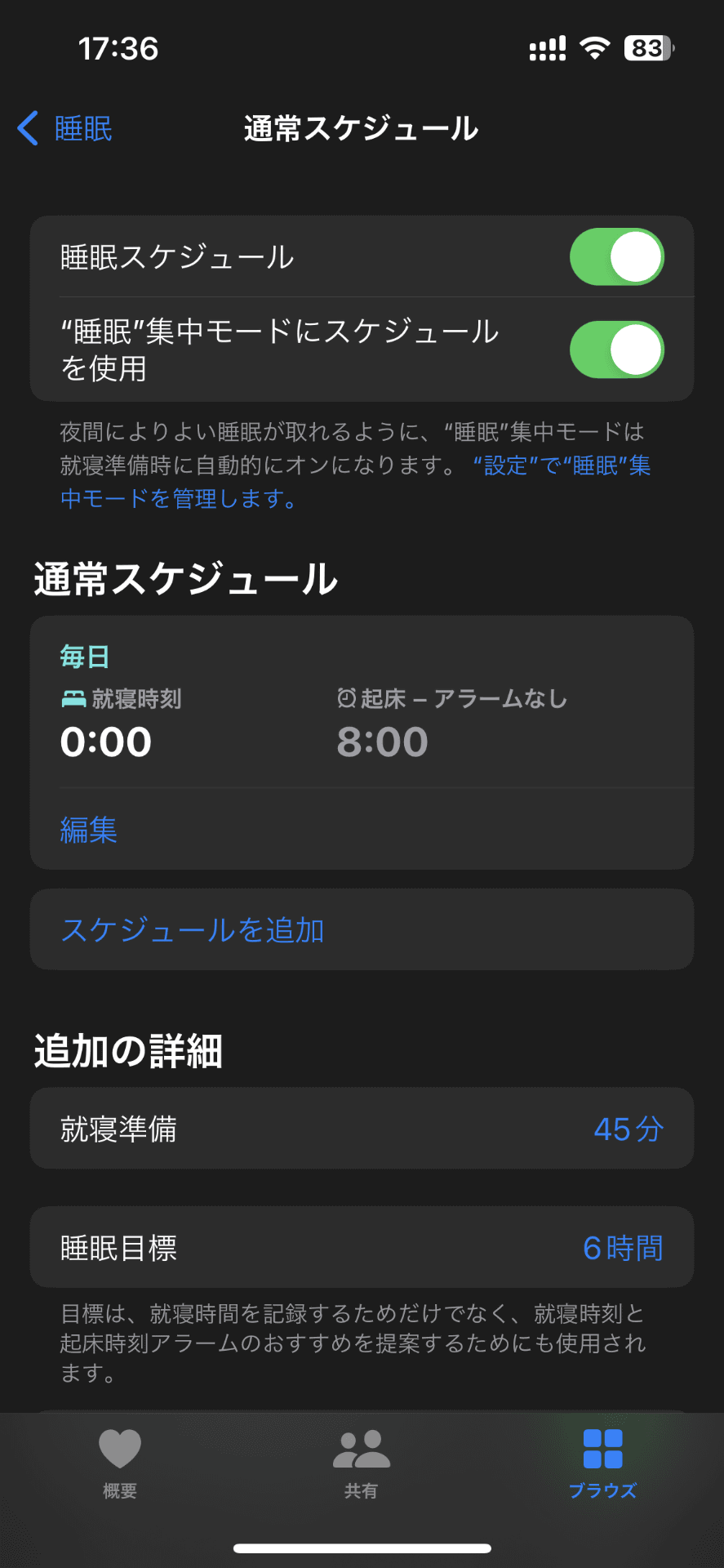Image resolution: width=724 pixels, height=1568 pixels.
Task: Open the 就寝準備 45分 setting
Action: [x=362, y=1129]
